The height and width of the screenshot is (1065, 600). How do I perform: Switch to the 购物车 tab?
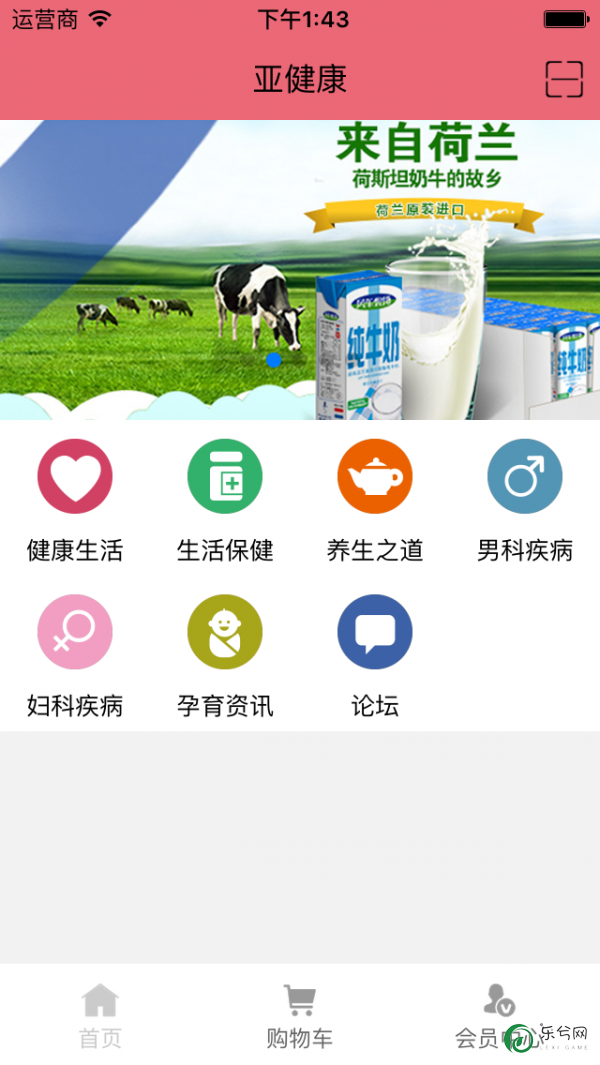tap(300, 1016)
